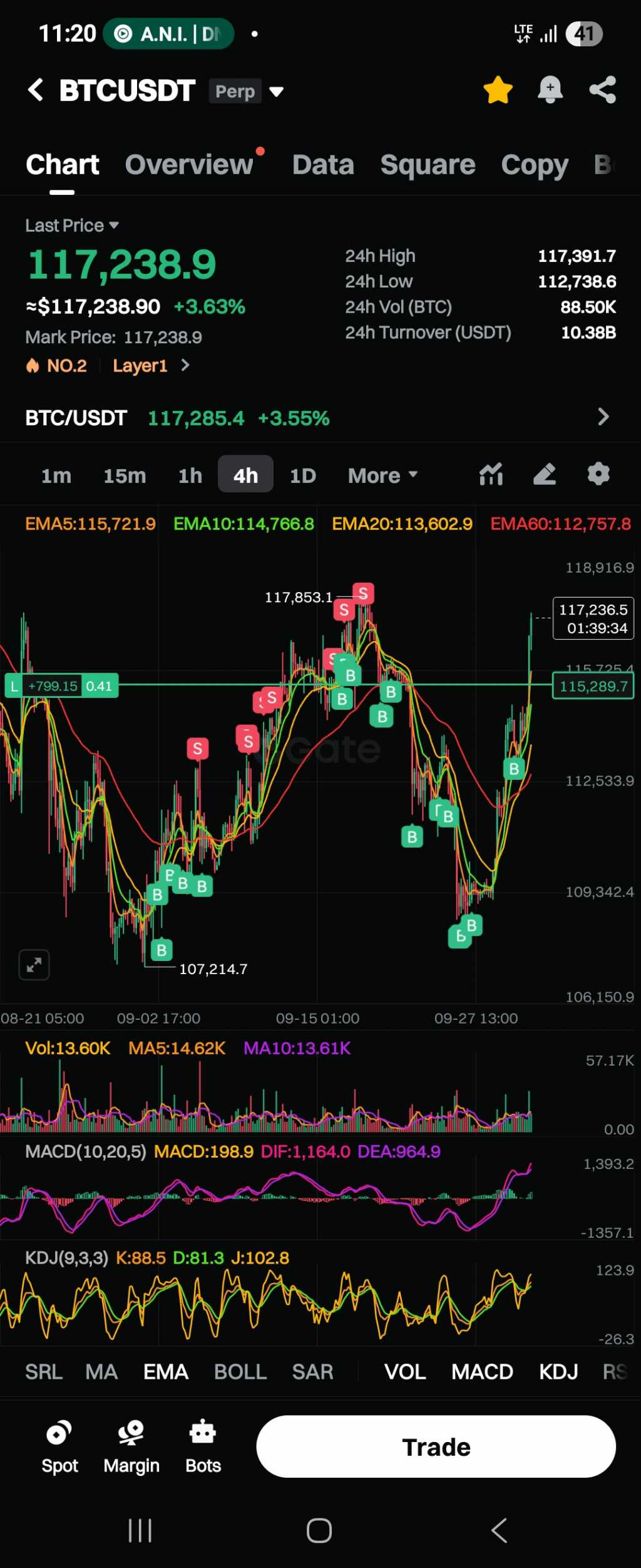The image size is (641, 1568).
Task: Tap the Trade button
Action: [436, 1446]
